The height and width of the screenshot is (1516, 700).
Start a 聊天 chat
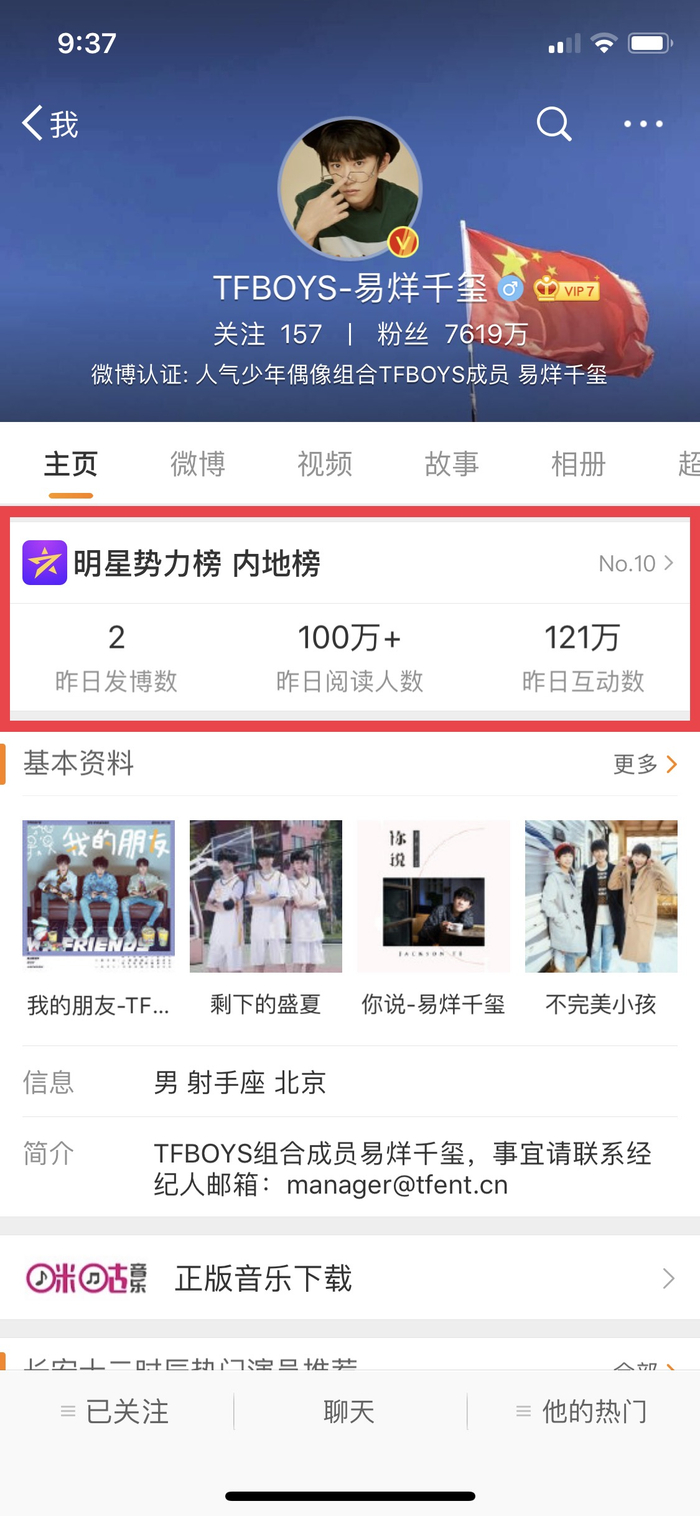pyautogui.click(x=349, y=1412)
